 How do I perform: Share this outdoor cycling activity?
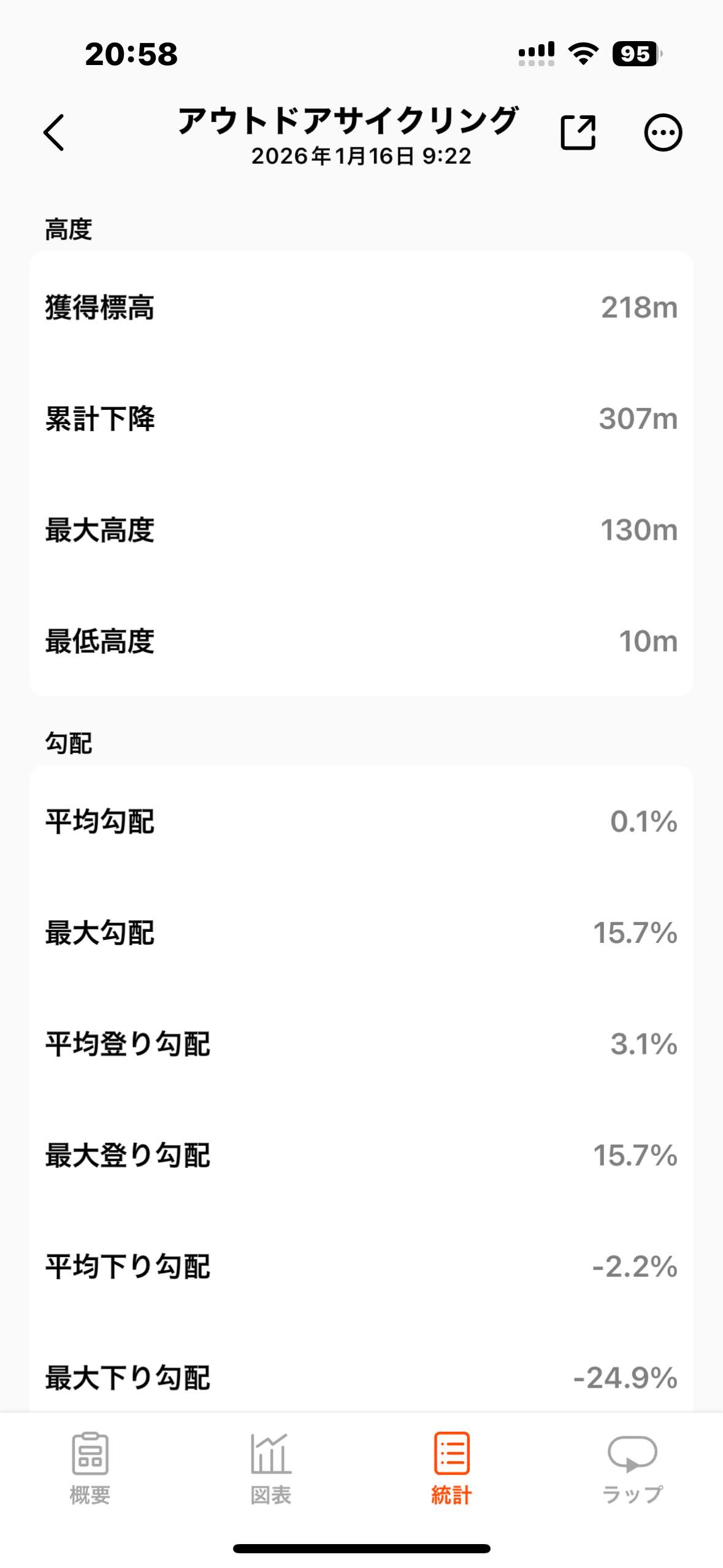pos(578,133)
